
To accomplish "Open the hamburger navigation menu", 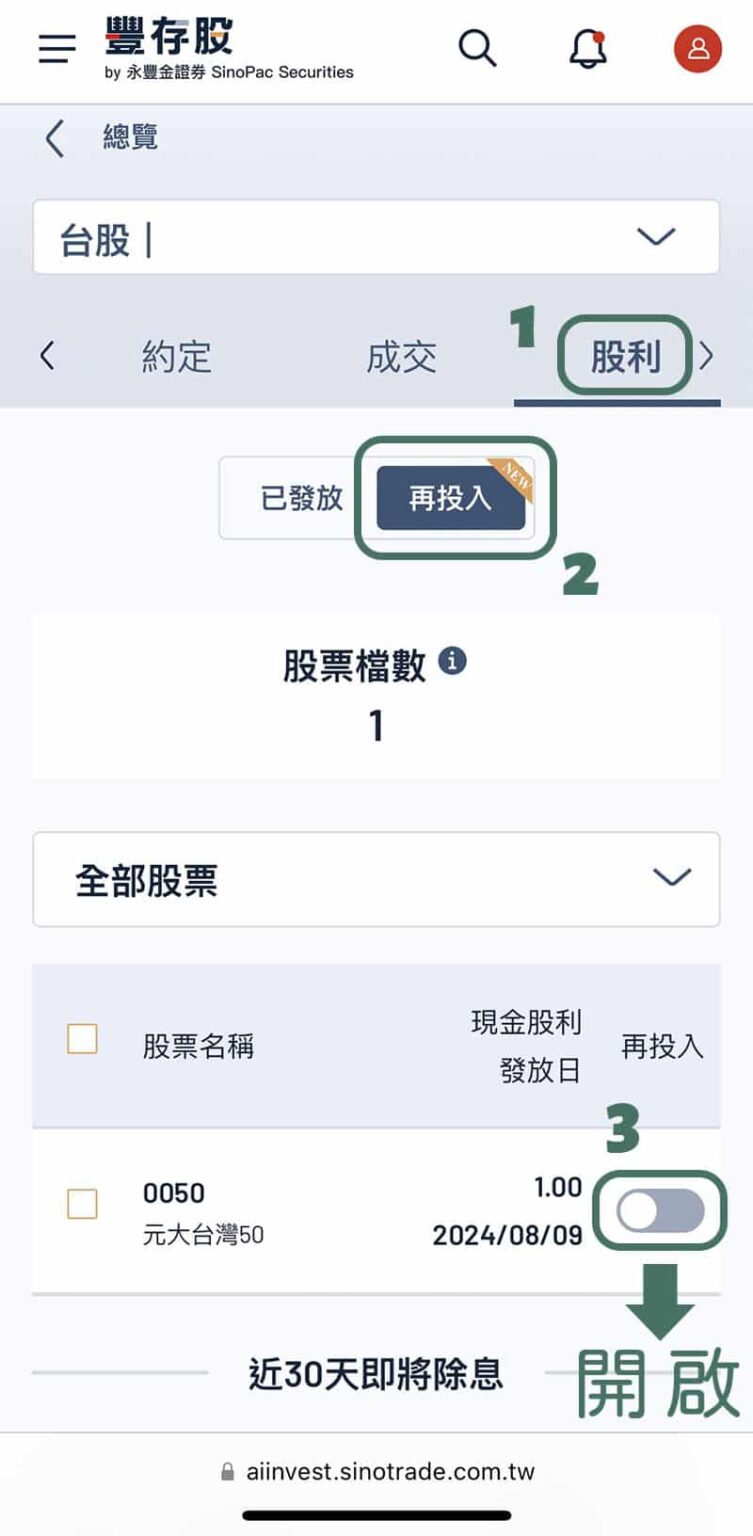I will tap(55, 50).
